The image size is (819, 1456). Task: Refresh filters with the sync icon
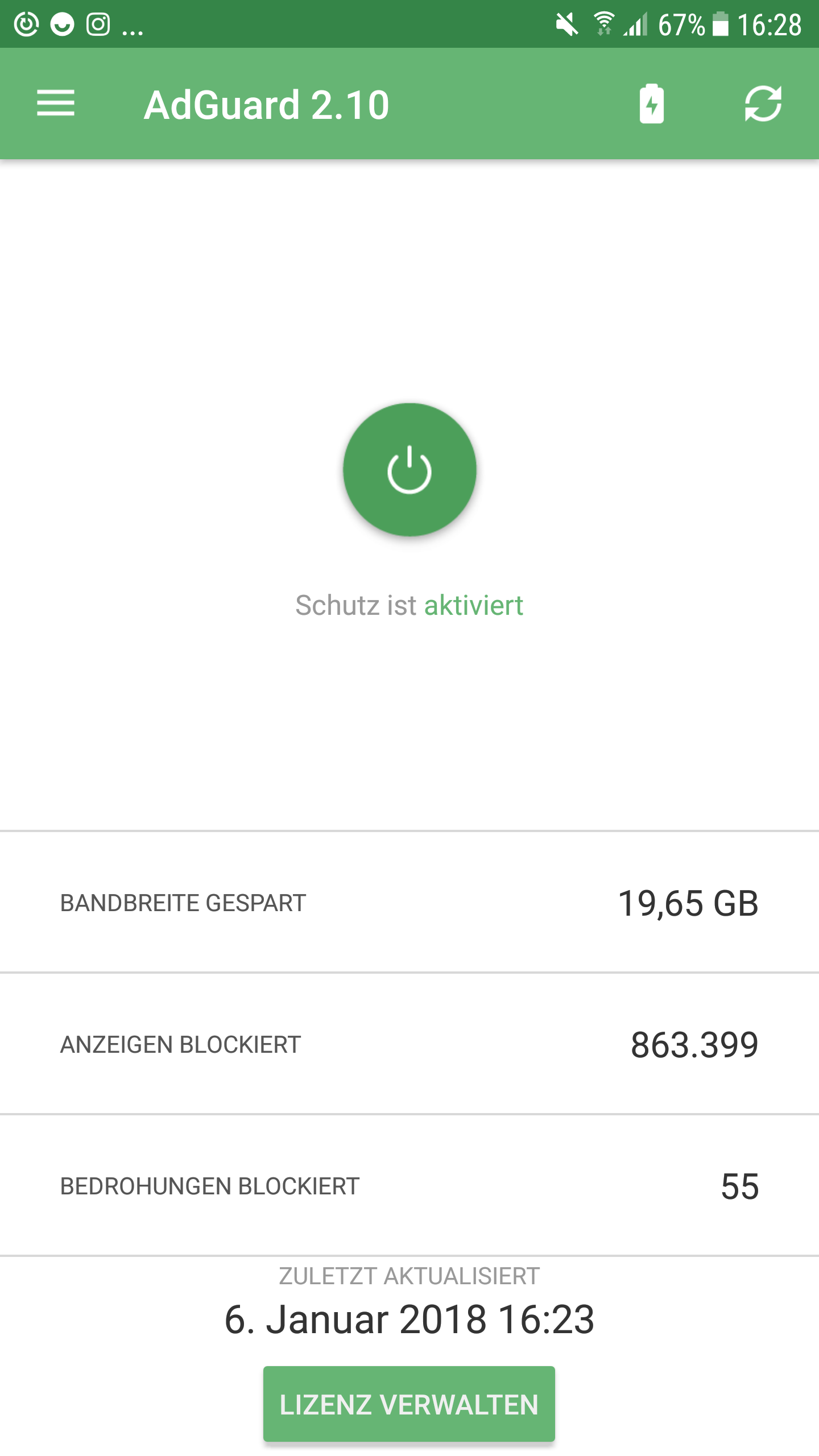763,104
